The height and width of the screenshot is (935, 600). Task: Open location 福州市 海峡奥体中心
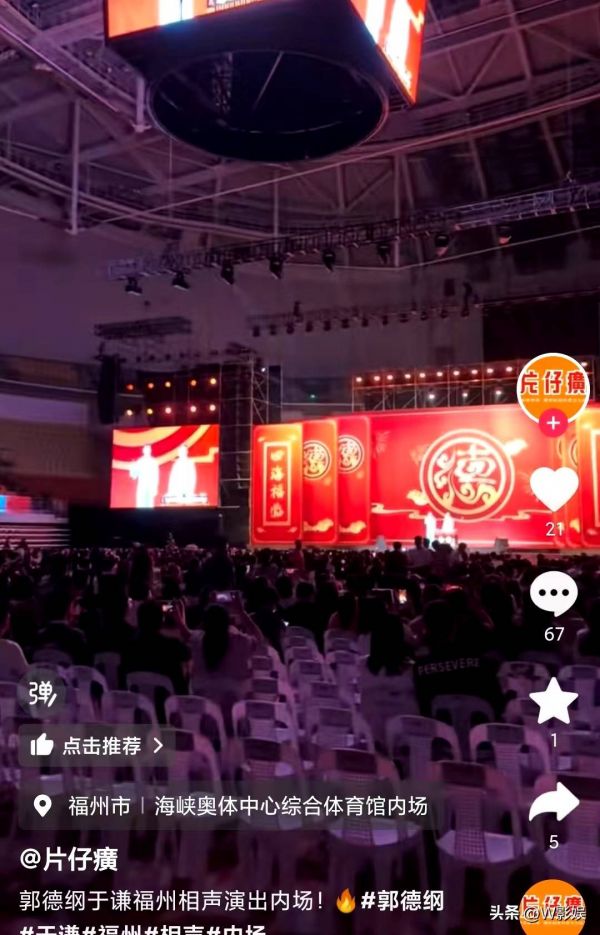click(x=230, y=806)
